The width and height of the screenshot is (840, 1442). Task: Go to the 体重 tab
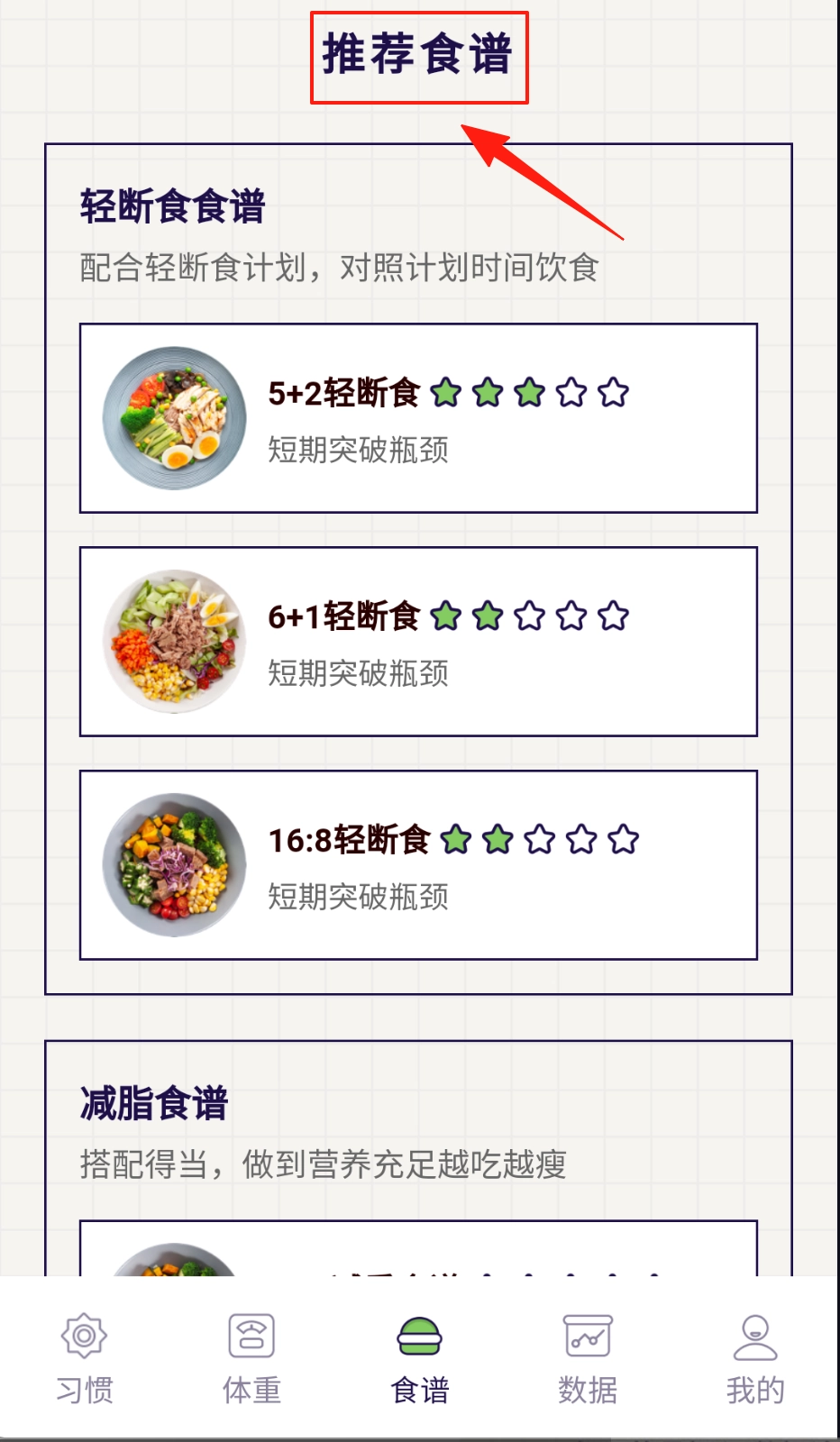(x=251, y=1359)
